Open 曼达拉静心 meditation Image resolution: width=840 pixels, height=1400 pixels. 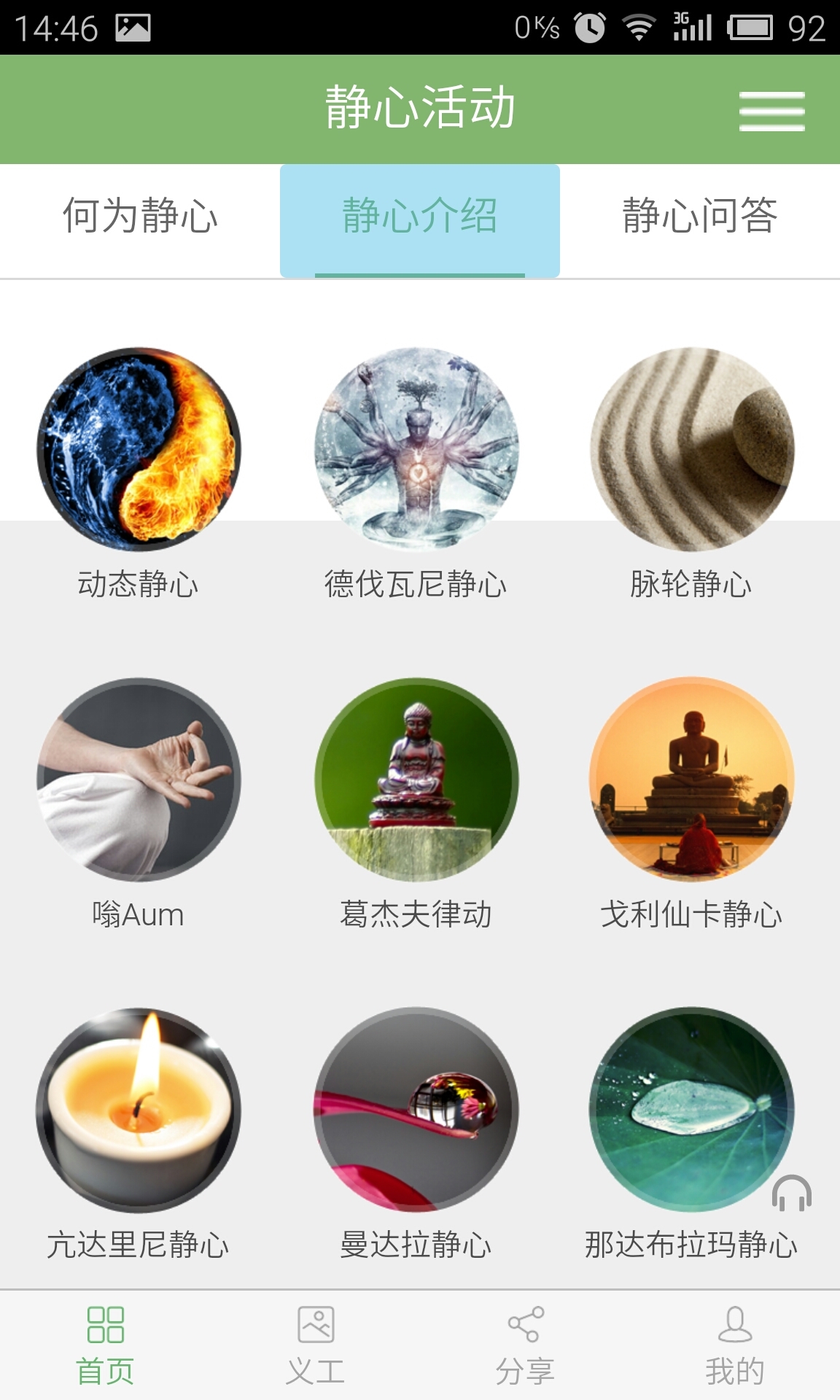416,1110
